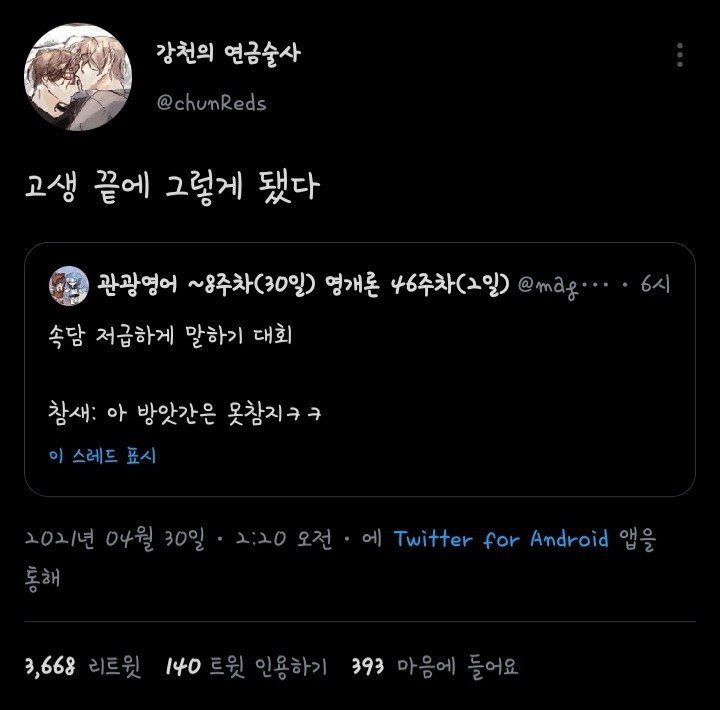Open the tweet overflow menu
This screenshot has width=720, height=710.
[x=680, y=55]
